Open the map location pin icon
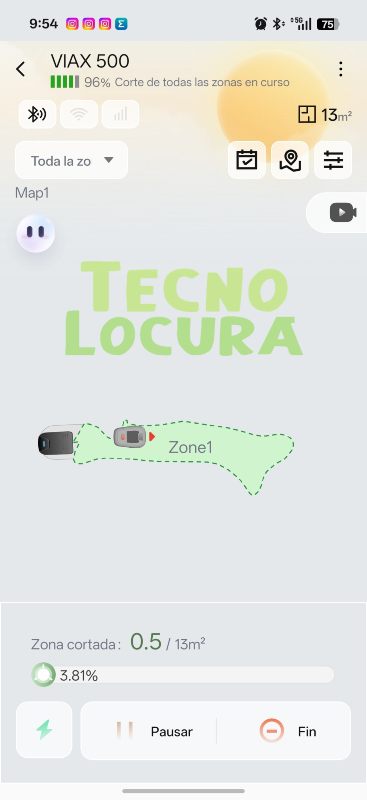Image resolution: width=367 pixels, height=800 pixels. 290,160
